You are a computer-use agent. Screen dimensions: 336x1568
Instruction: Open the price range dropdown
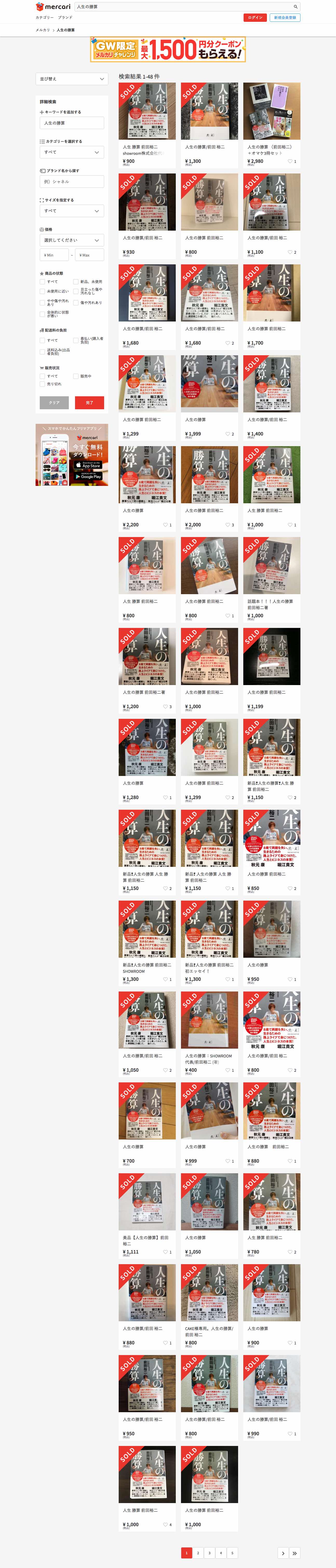[x=72, y=240]
